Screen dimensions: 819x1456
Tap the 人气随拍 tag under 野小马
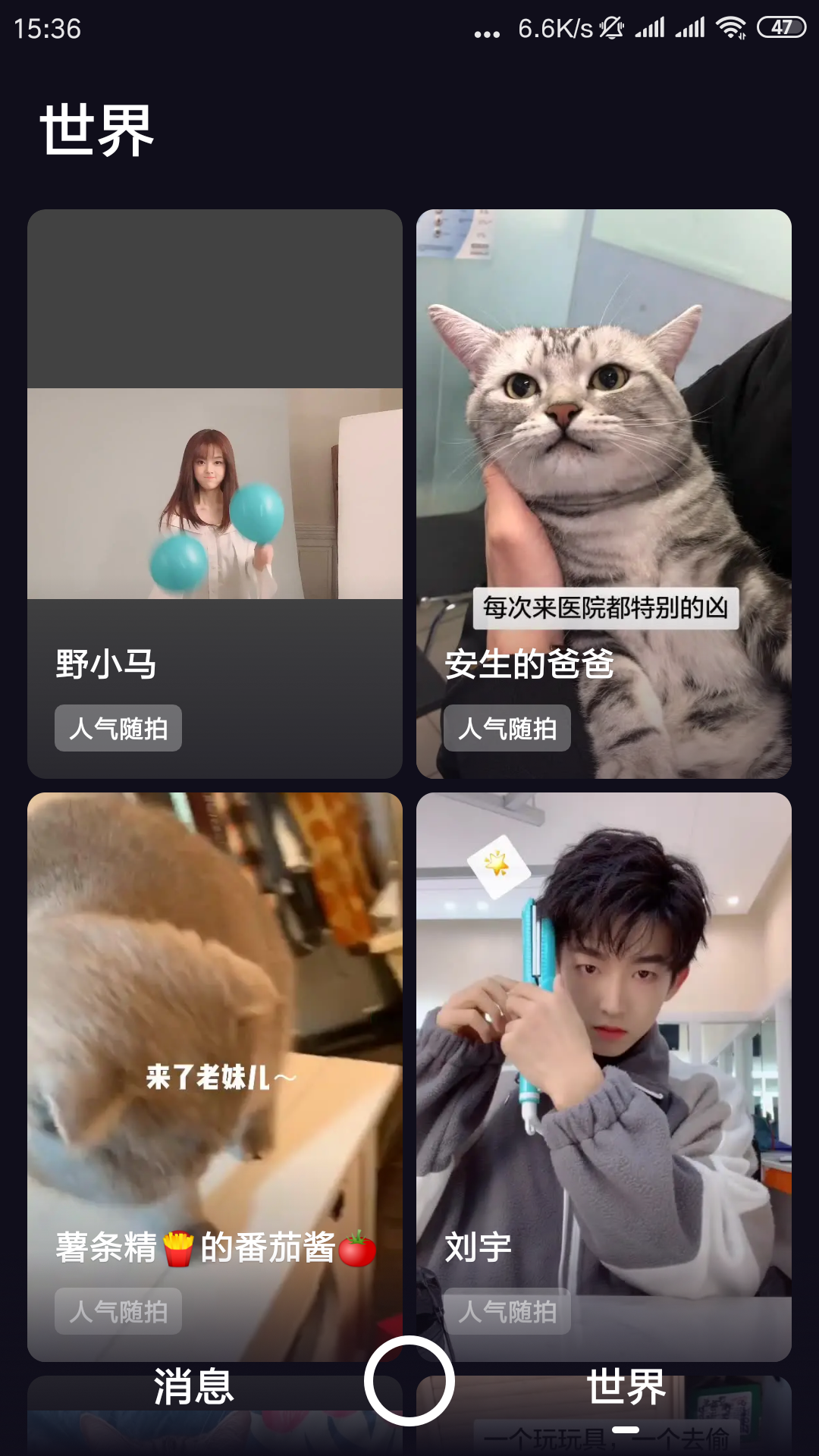(118, 728)
